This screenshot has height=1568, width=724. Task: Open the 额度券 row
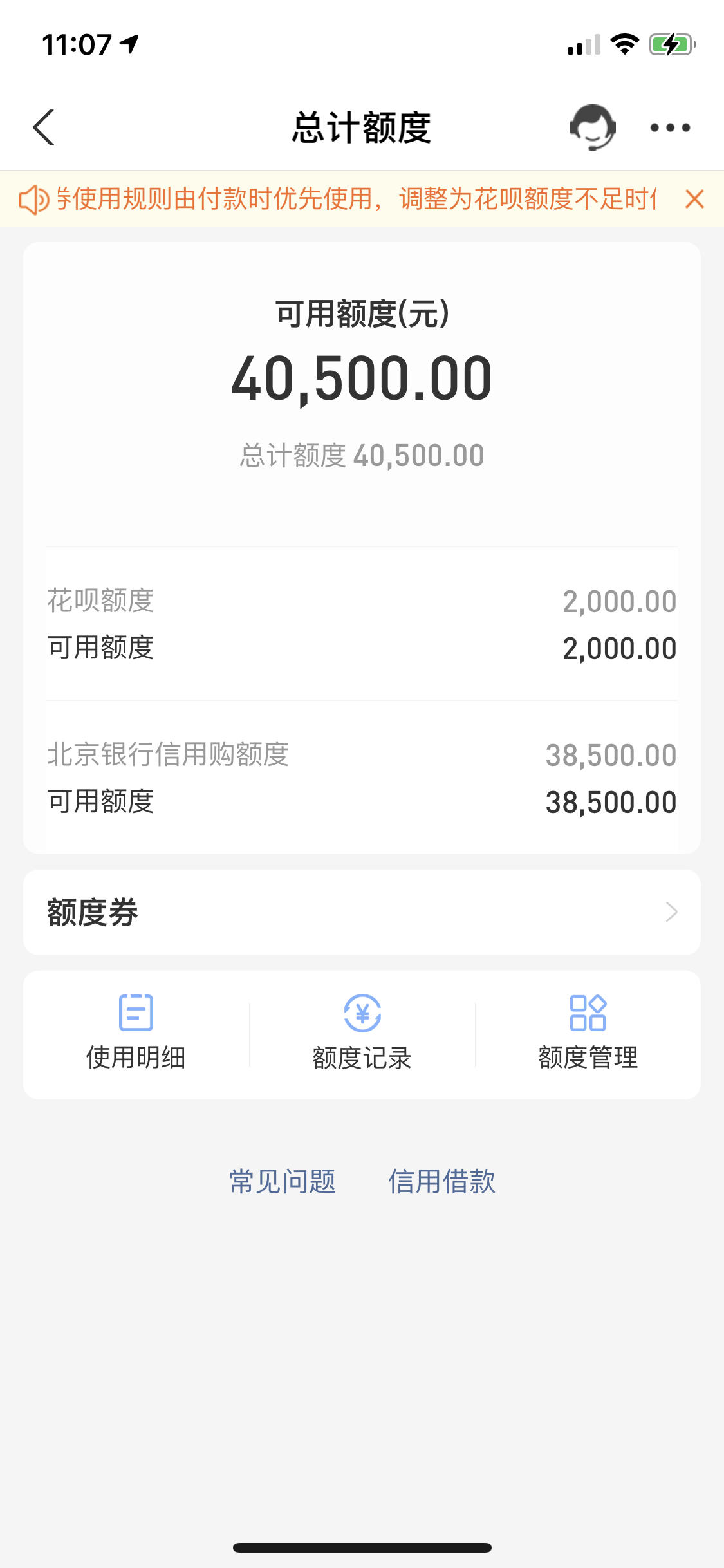362,912
